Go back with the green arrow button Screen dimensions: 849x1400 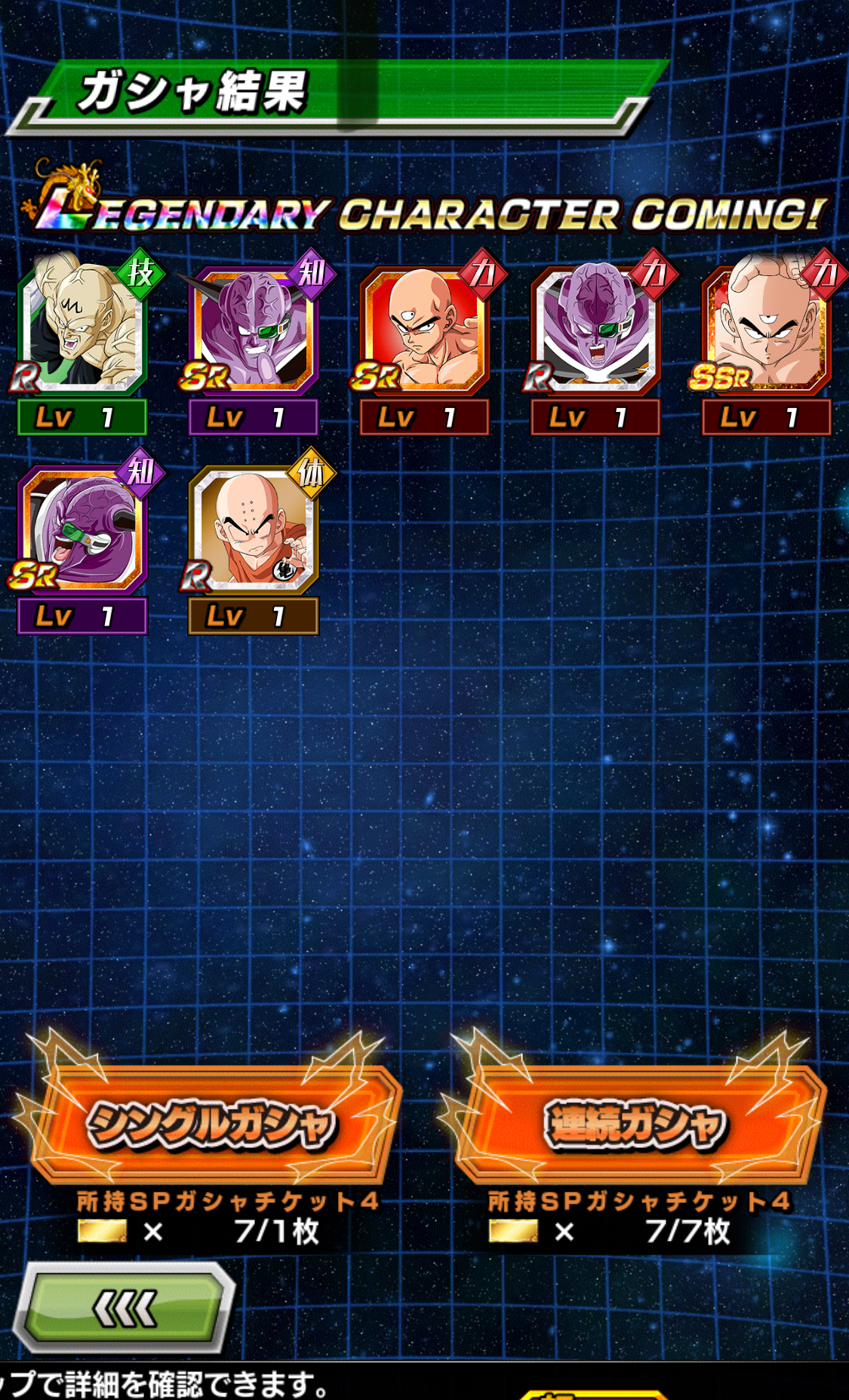pos(125,1306)
